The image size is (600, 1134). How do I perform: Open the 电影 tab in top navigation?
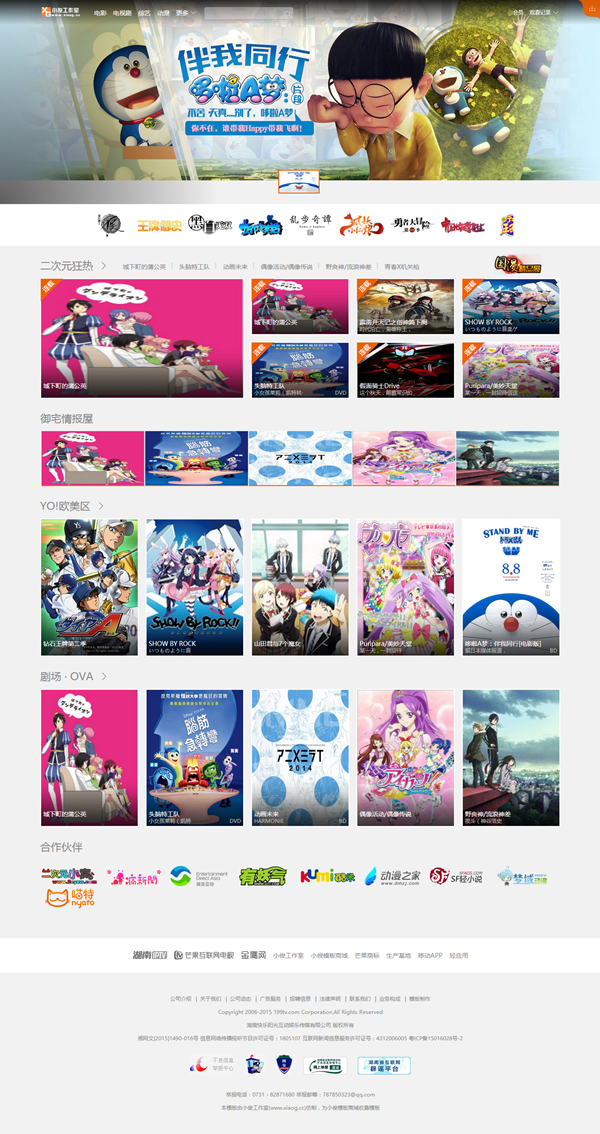pos(100,13)
